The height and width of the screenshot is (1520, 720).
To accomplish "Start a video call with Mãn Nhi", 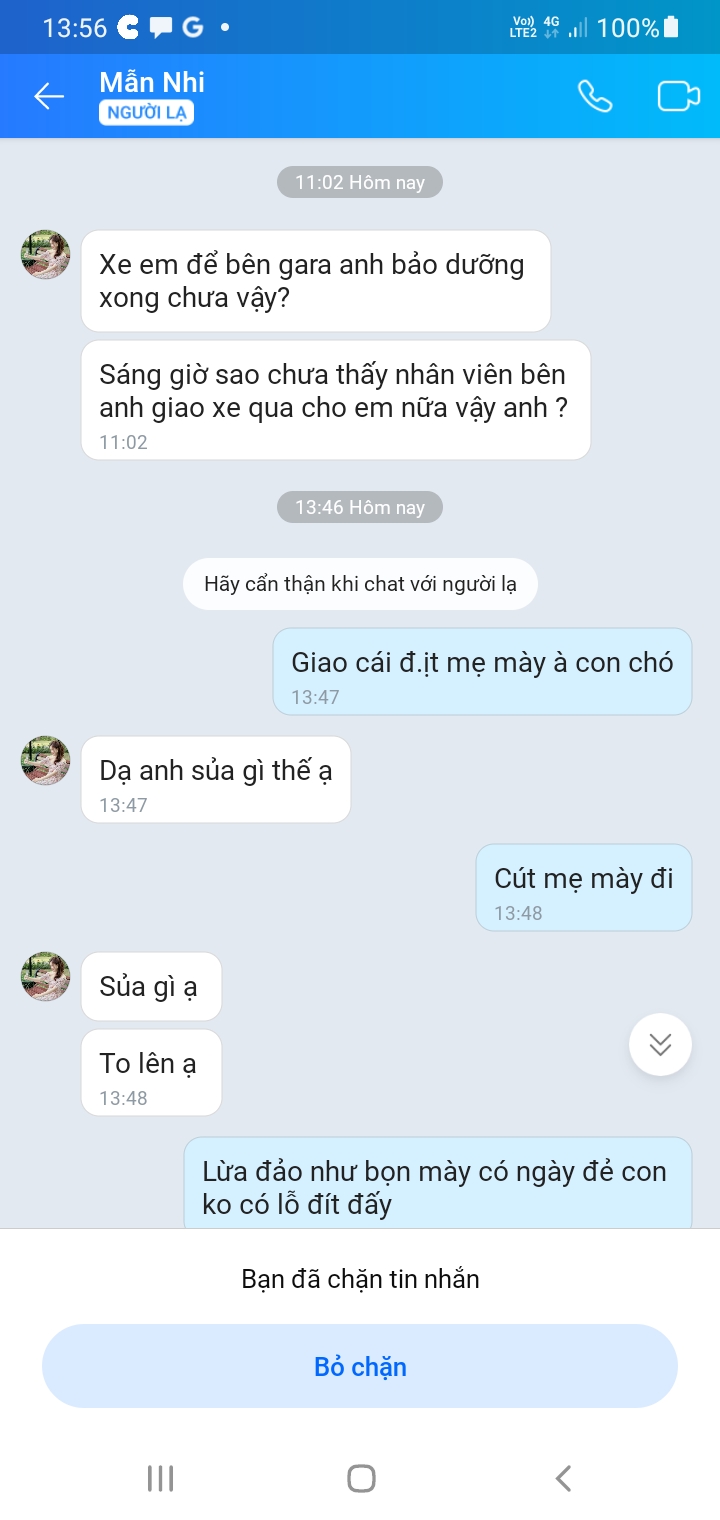I will 678,96.
